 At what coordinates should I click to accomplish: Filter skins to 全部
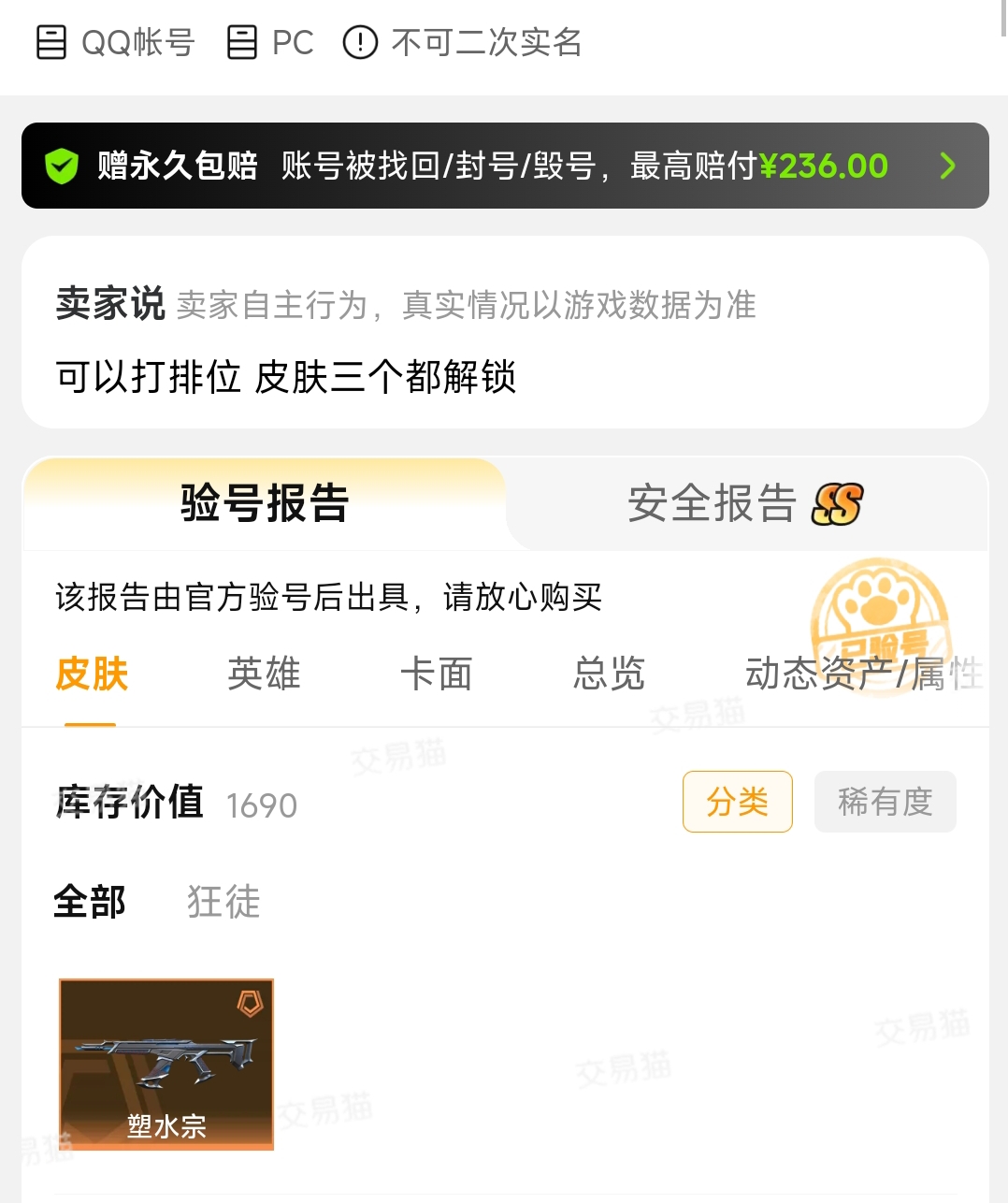[x=90, y=902]
